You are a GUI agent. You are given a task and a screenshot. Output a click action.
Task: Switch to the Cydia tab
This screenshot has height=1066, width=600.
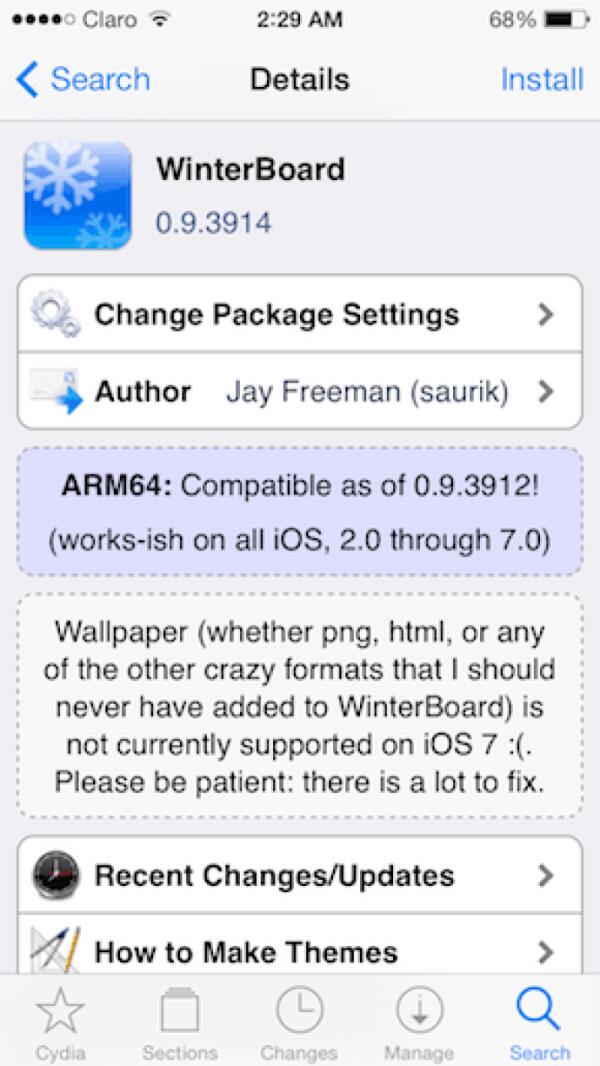60,1022
